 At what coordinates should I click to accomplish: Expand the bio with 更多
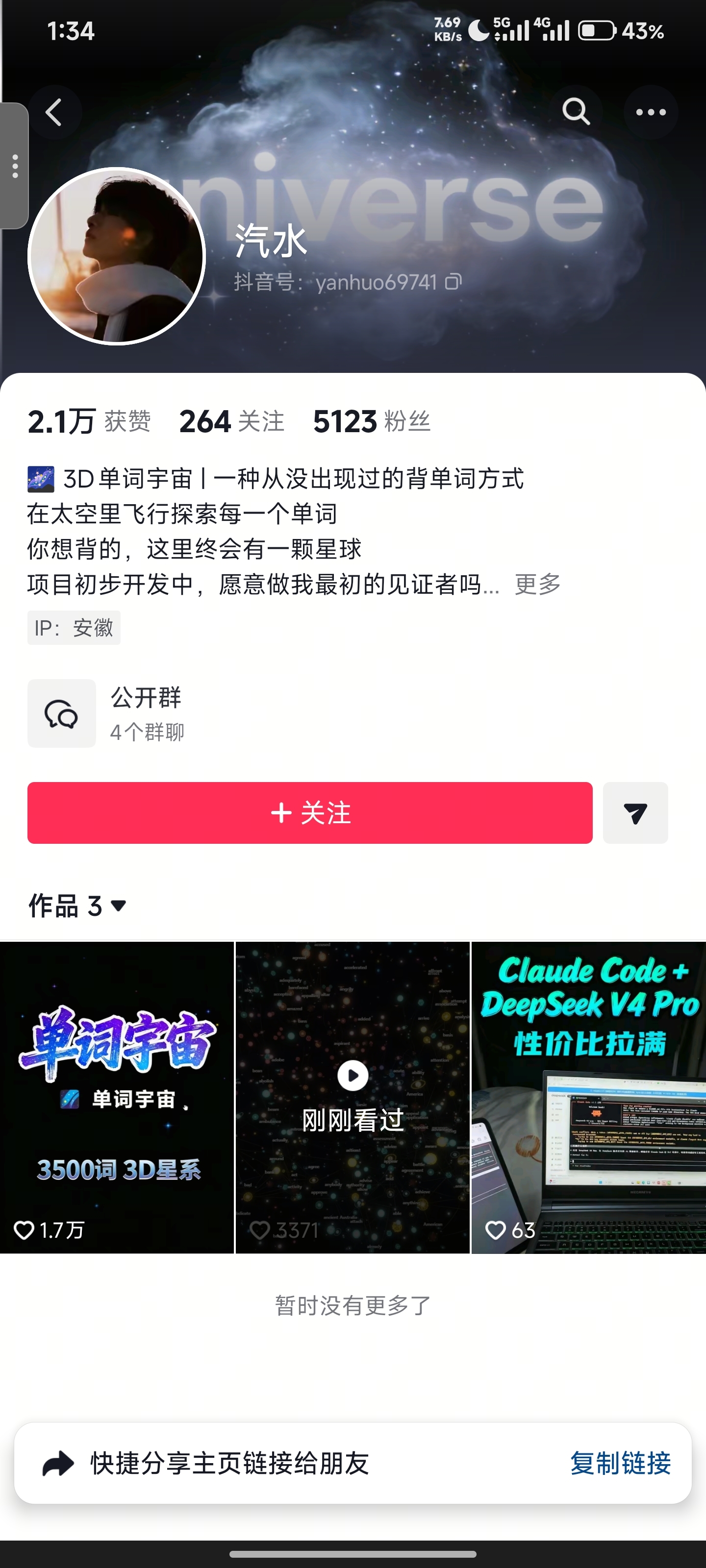click(537, 585)
